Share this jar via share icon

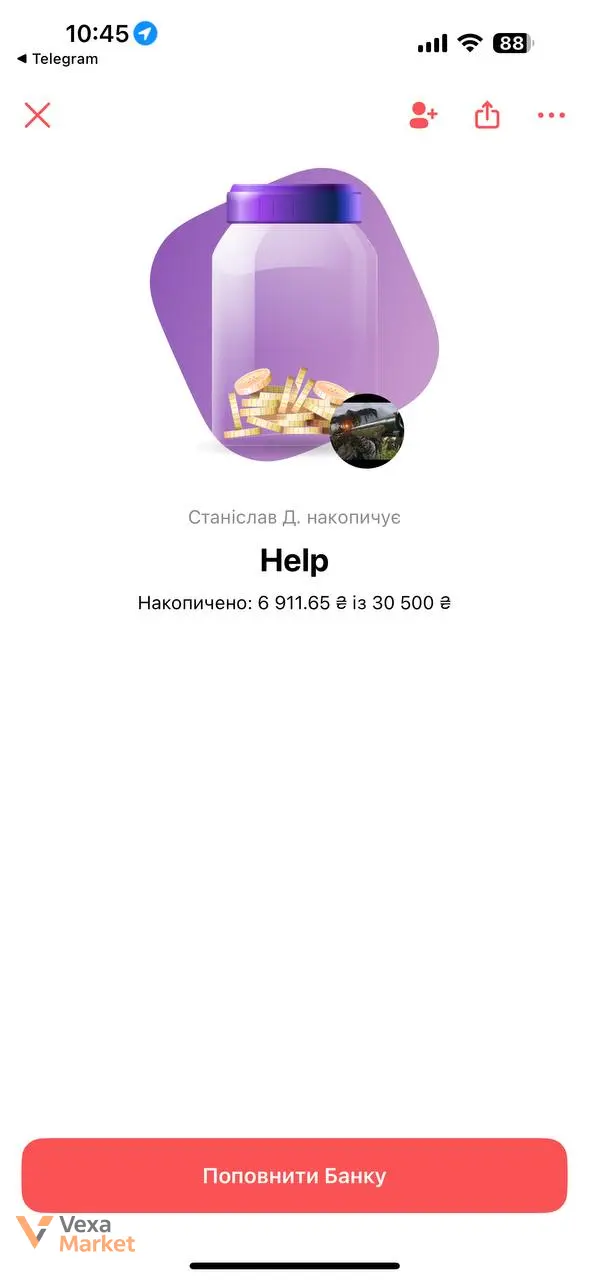[487, 115]
